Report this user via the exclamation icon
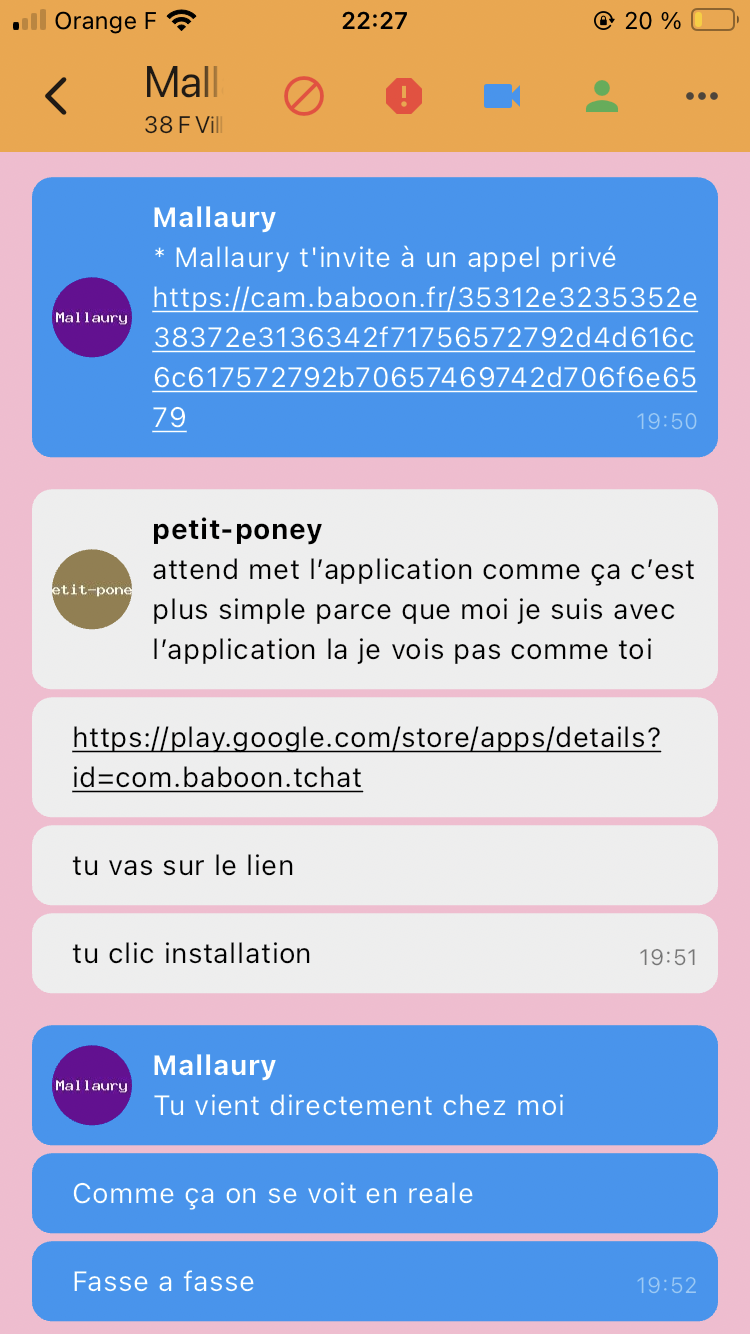The width and height of the screenshot is (750, 1334). [x=404, y=96]
